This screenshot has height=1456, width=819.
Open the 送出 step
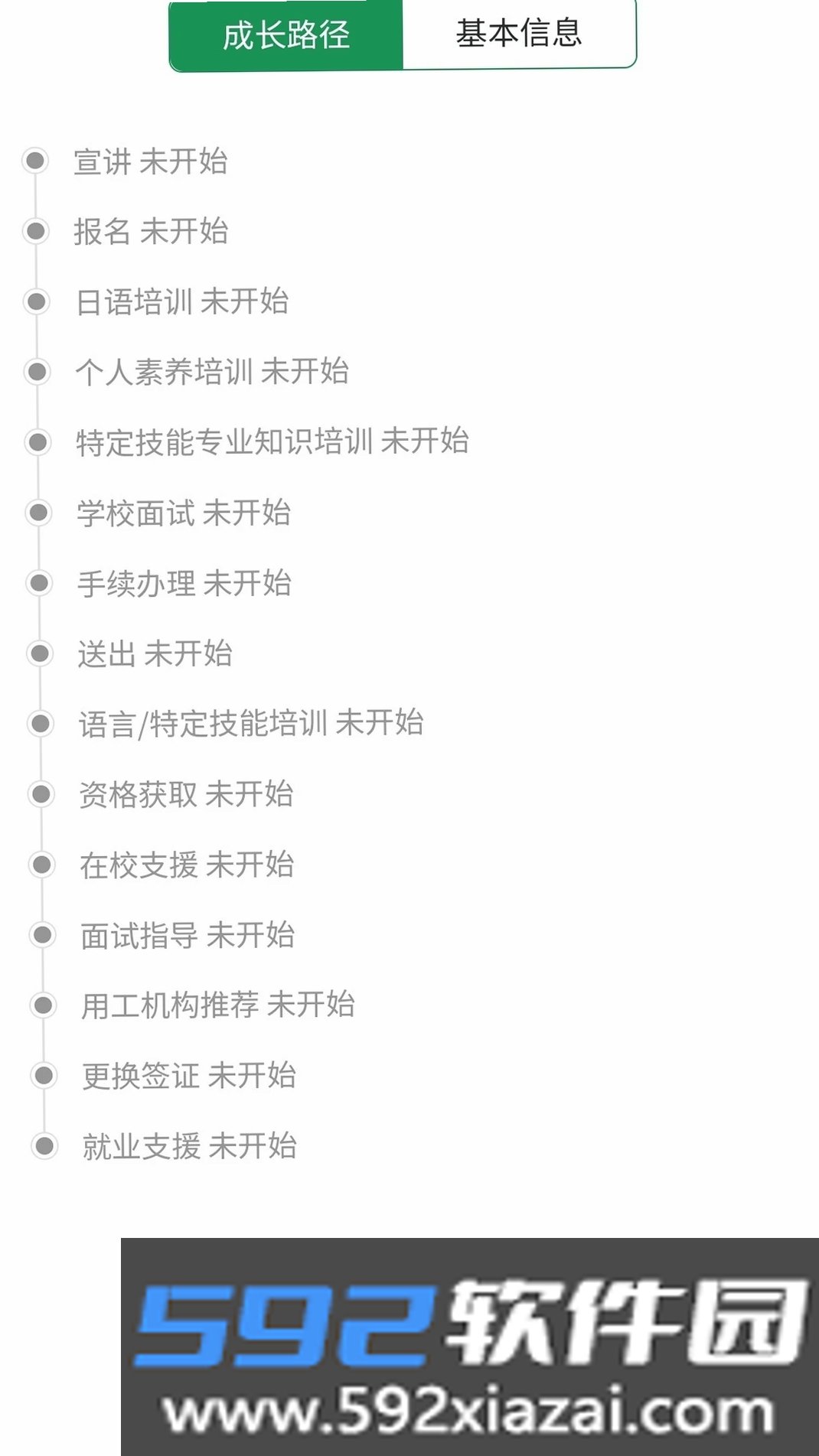coord(155,653)
